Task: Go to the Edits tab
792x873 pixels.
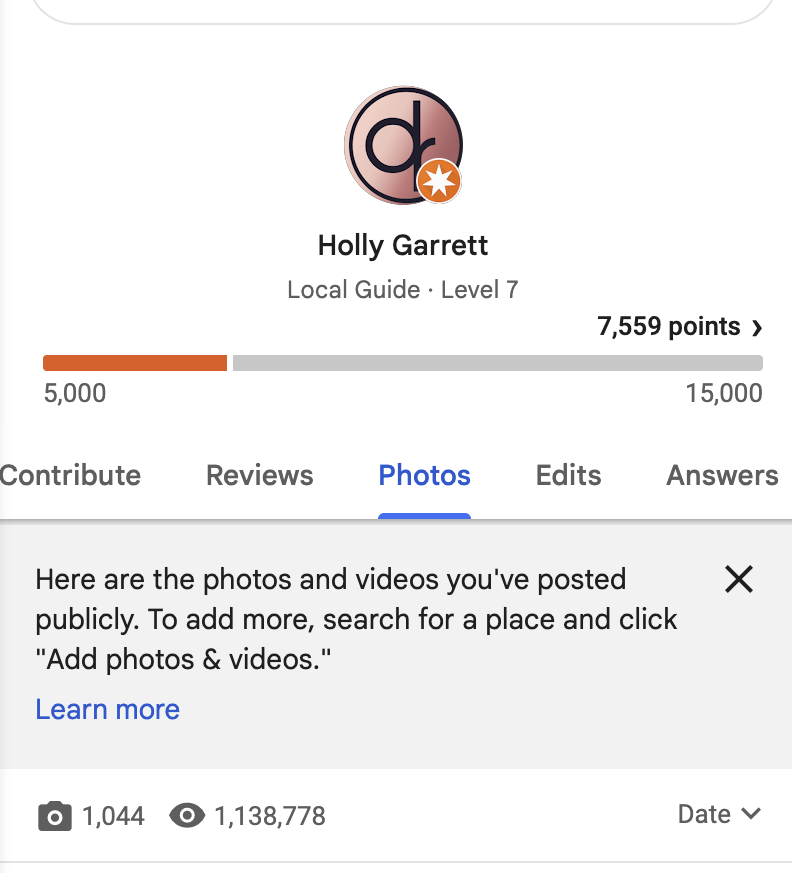Action: 568,475
